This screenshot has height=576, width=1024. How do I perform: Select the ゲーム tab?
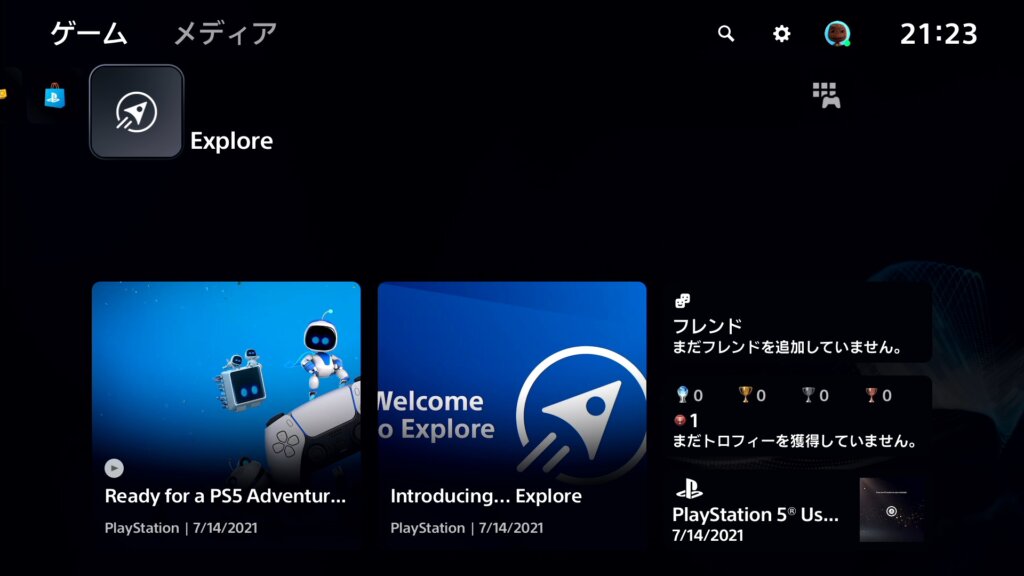coord(89,34)
